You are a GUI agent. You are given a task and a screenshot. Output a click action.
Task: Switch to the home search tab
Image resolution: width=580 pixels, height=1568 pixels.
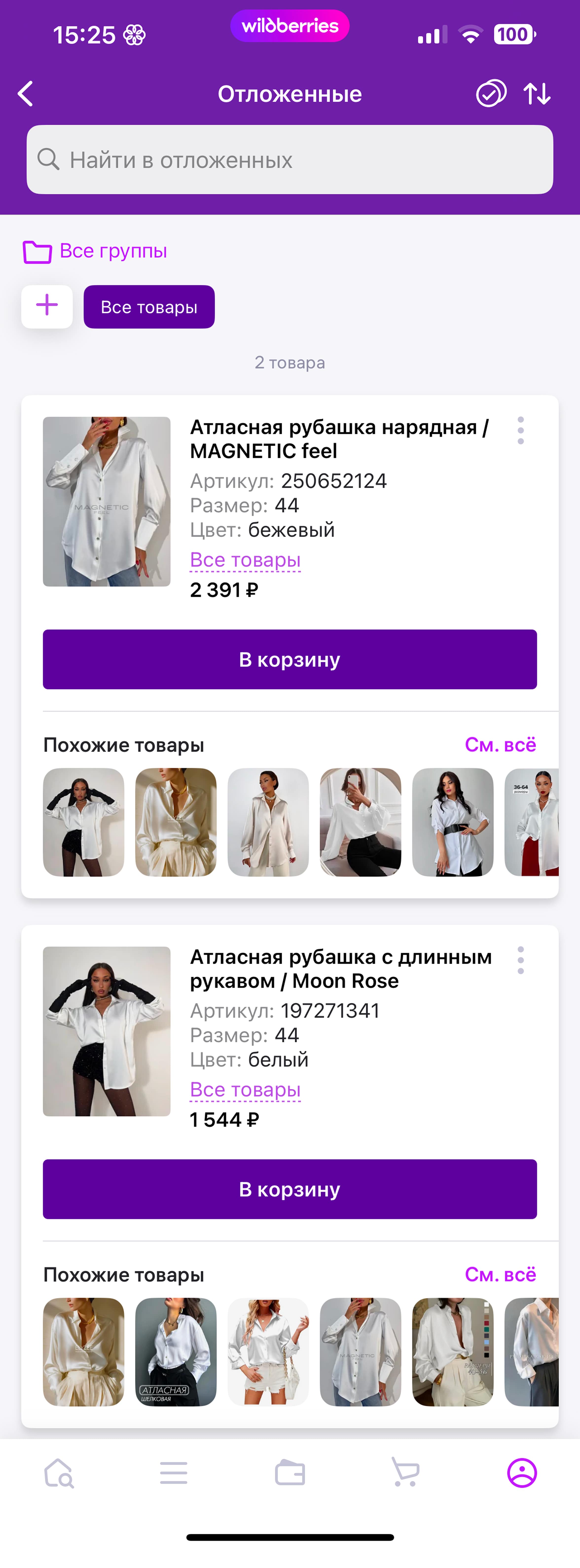pos(59,1473)
